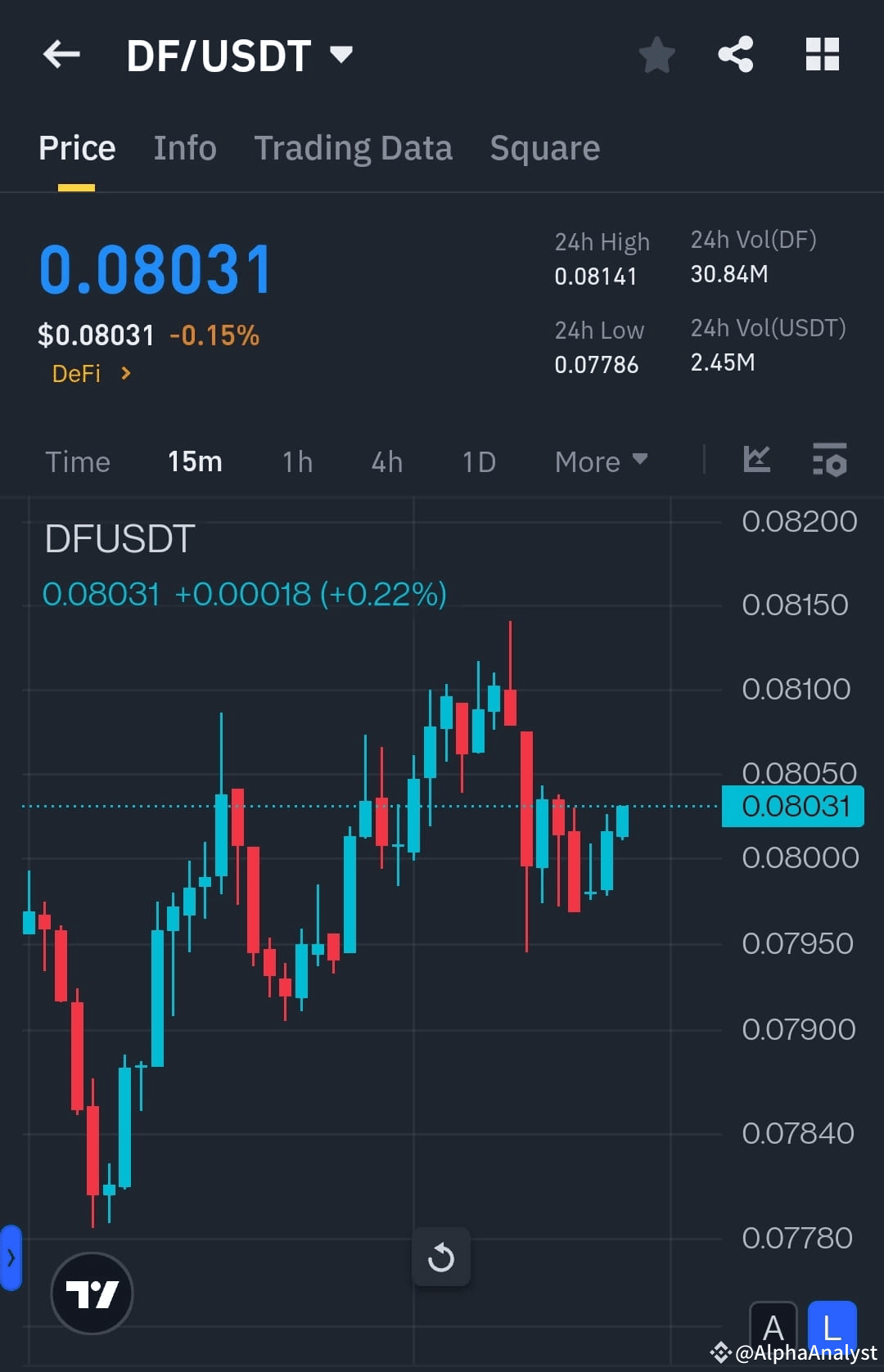Open the share options
This screenshot has height=1372, width=884.
point(735,54)
